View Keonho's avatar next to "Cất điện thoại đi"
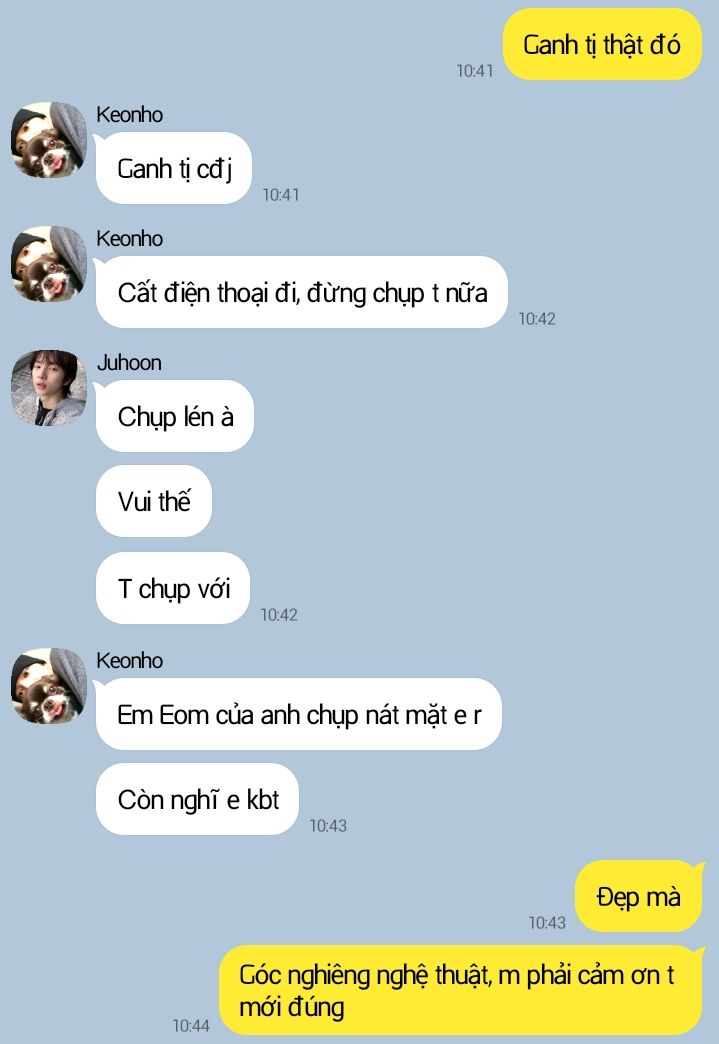The image size is (719, 1044). coord(48,264)
